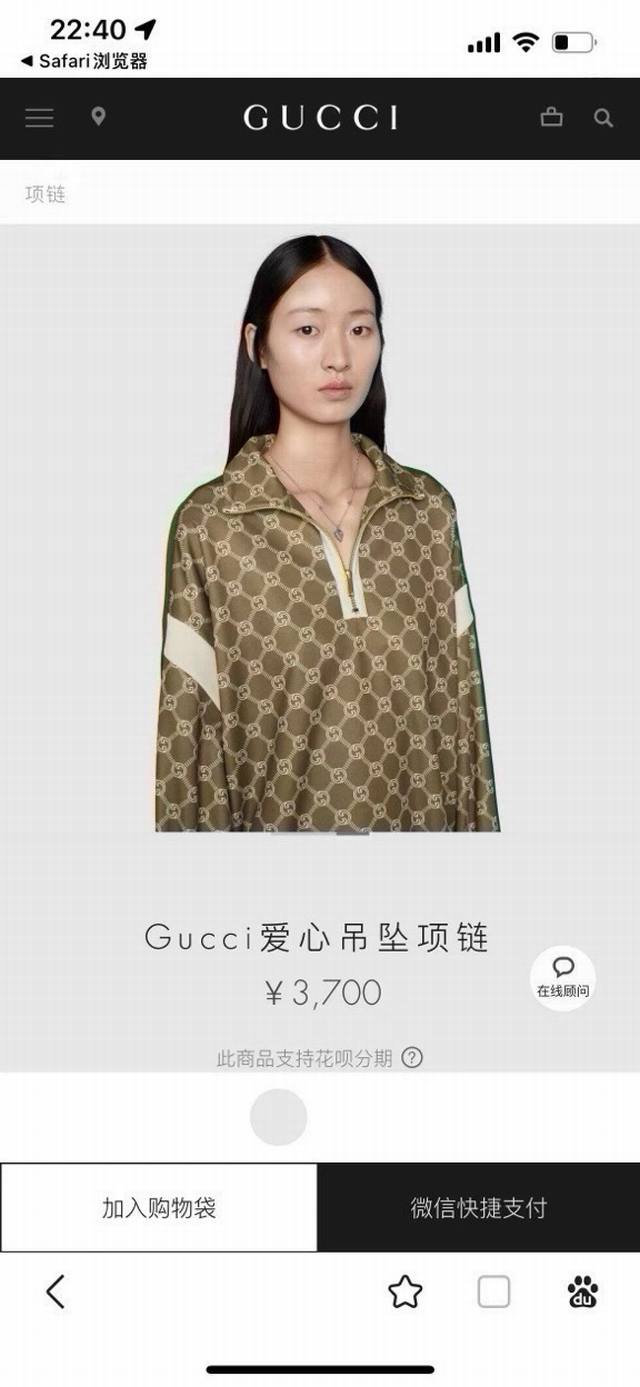
Task: Open the store locator pin
Action: click(x=98, y=117)
